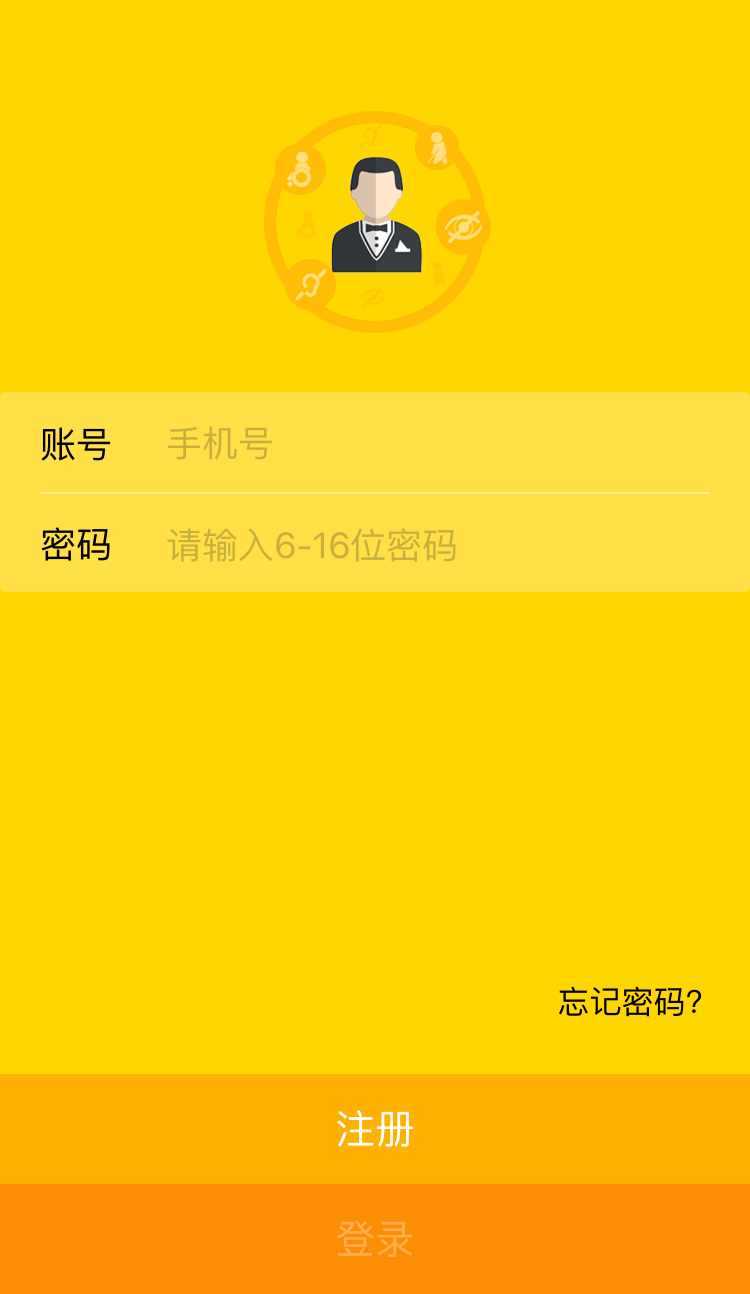Tap the 注册 register button
750x1294 pixels.
coord(375,1129)
